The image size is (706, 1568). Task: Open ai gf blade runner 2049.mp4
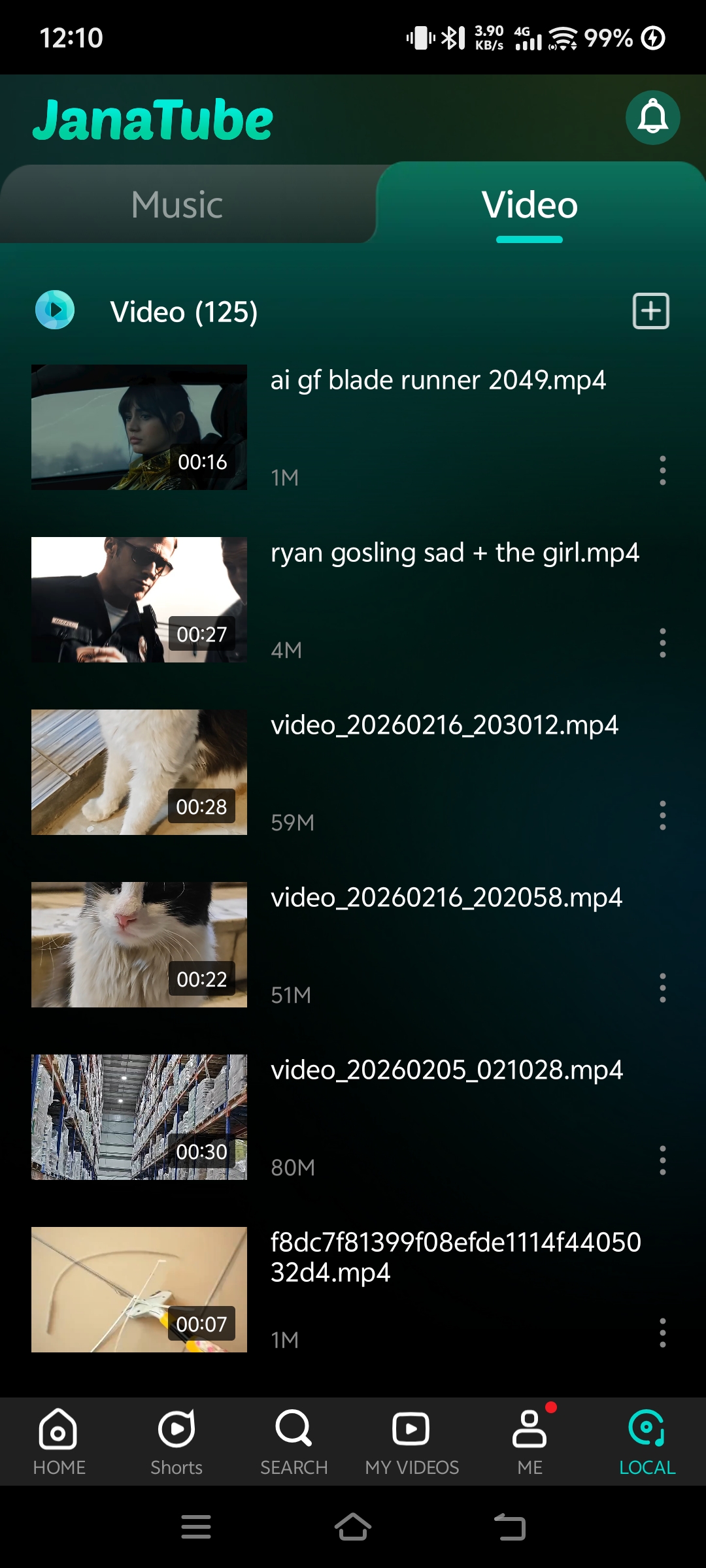coord(438,381)
